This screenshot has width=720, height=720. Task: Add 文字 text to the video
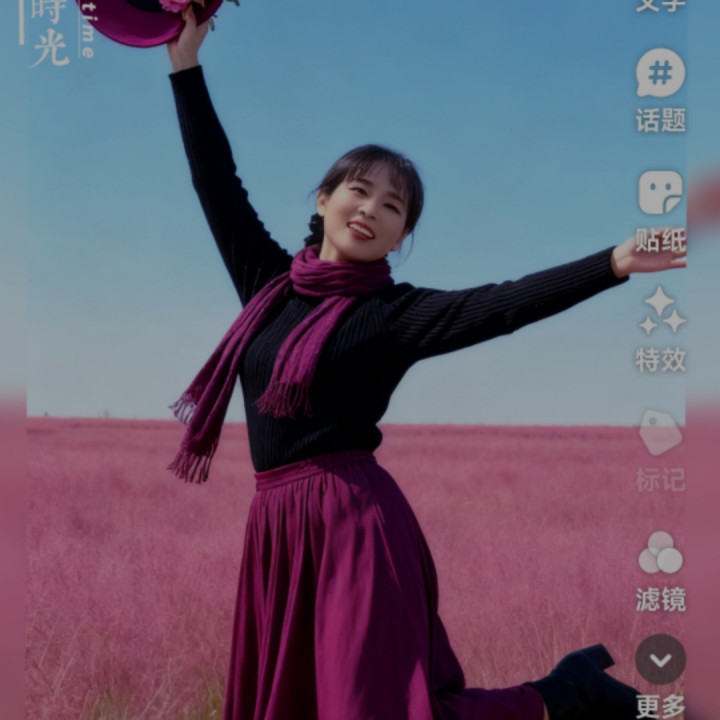[660, 5]
